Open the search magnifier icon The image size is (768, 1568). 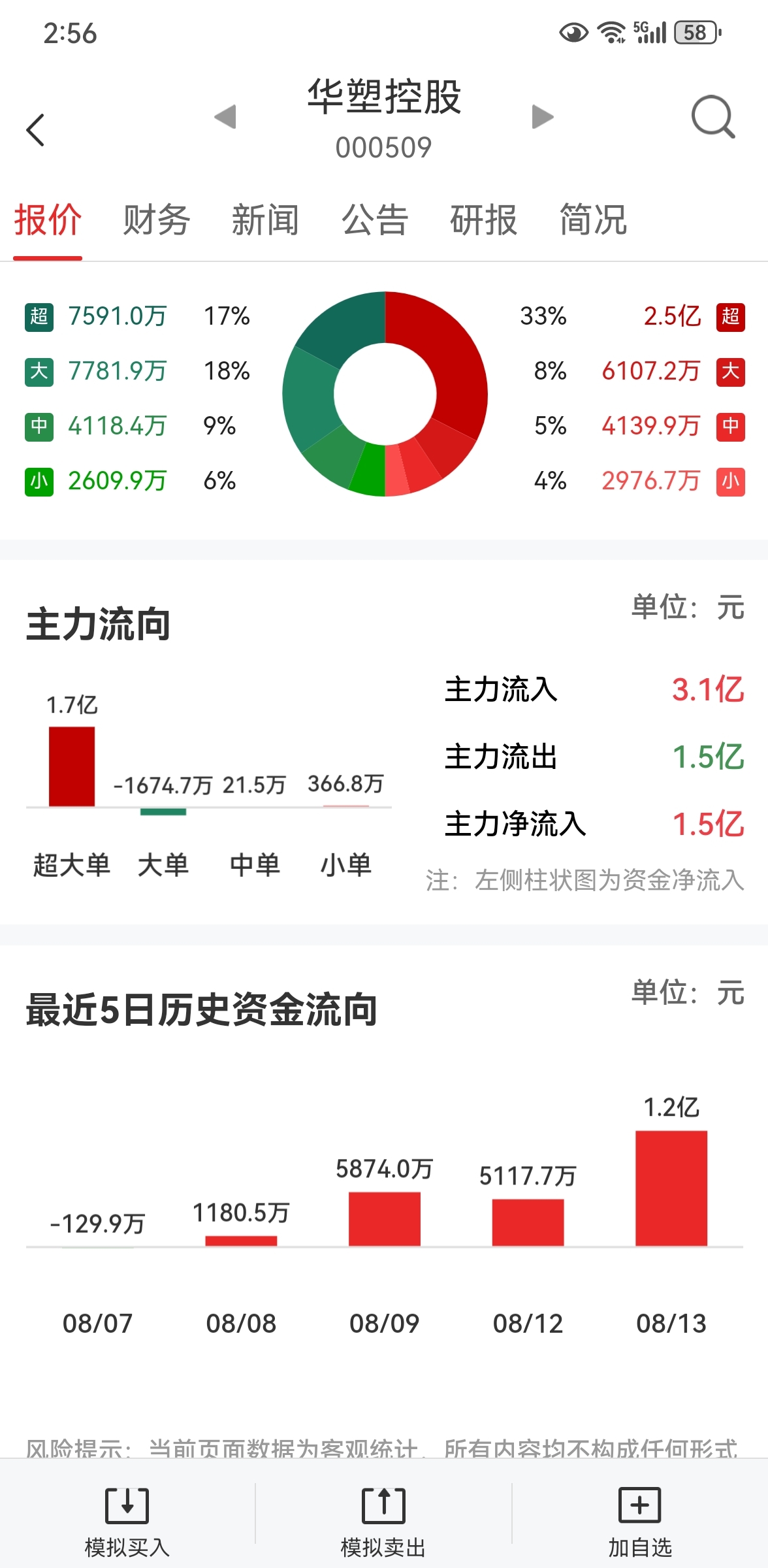coord(713,117)
